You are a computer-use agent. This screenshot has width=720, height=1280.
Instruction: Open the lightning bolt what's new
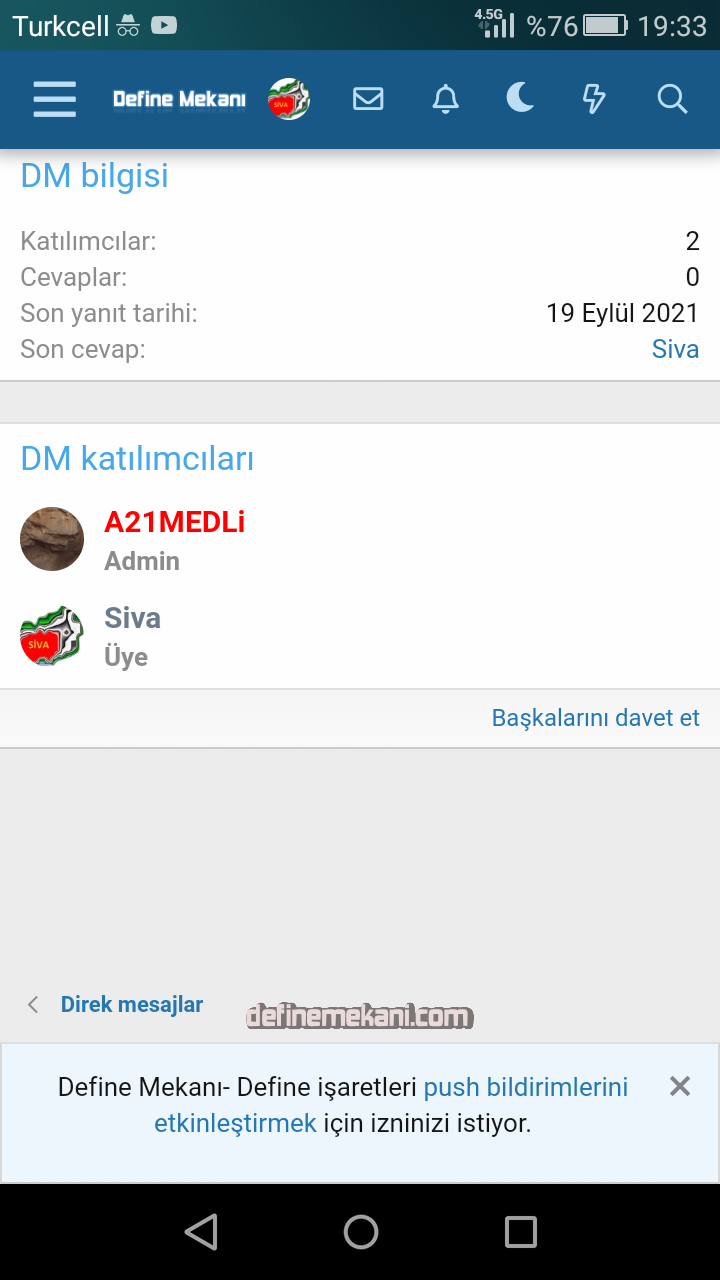[x=594, y=99]
